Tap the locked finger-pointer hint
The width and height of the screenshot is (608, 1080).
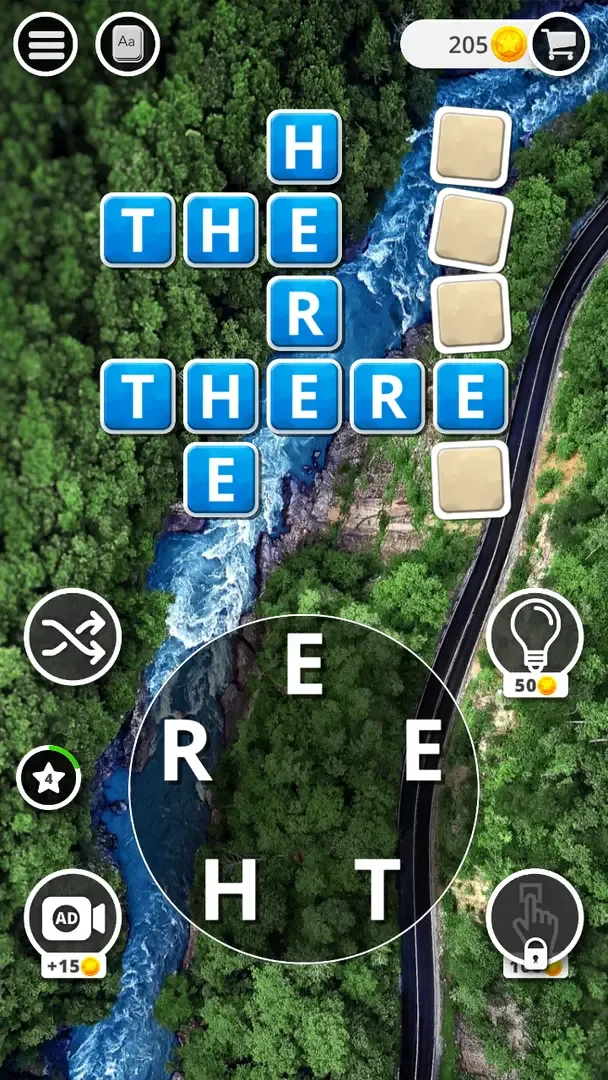pos(534,918)
